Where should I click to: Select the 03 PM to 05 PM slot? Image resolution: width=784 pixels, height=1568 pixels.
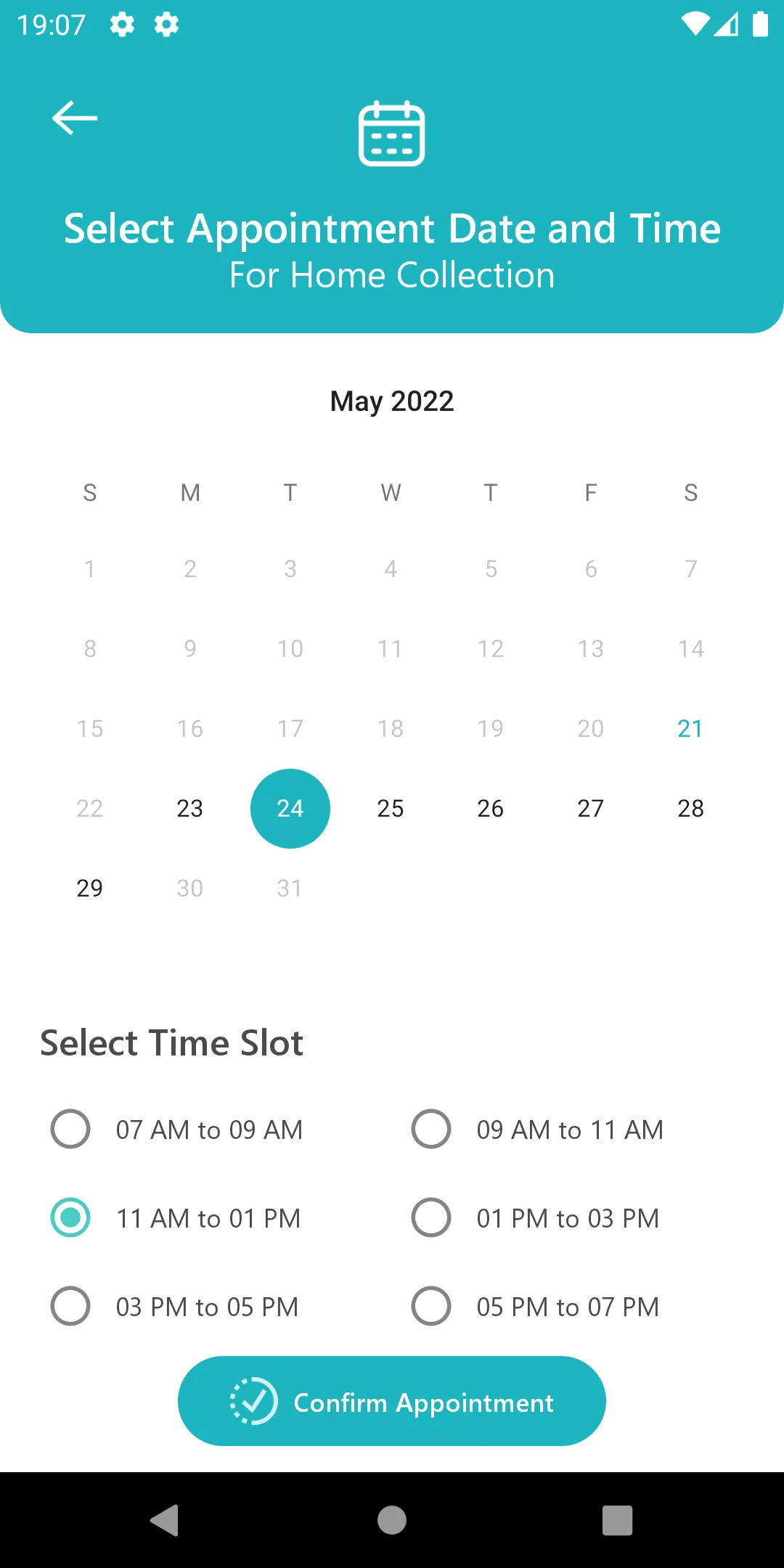pos(175,1307)
